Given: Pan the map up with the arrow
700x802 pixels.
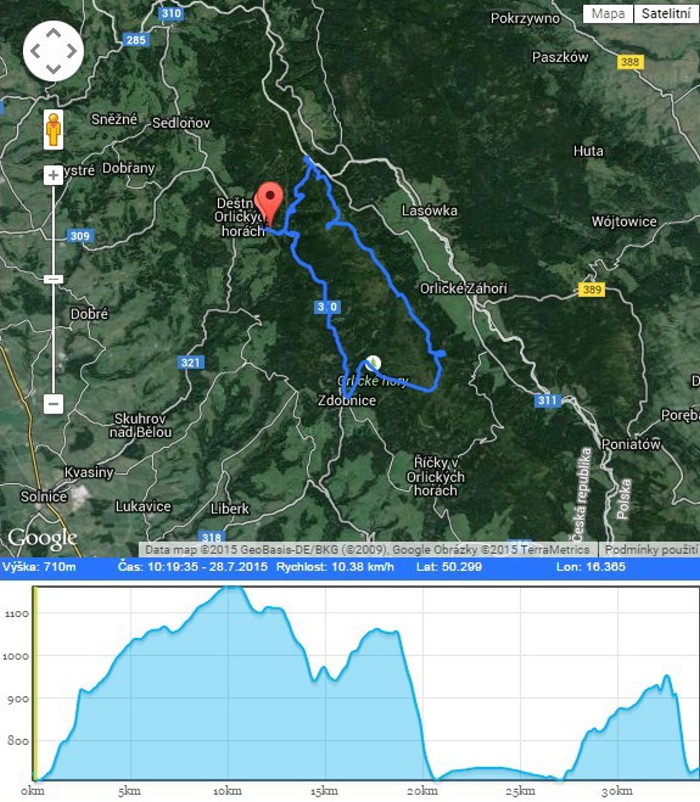Looking at the screenshot, I should 53,32.
